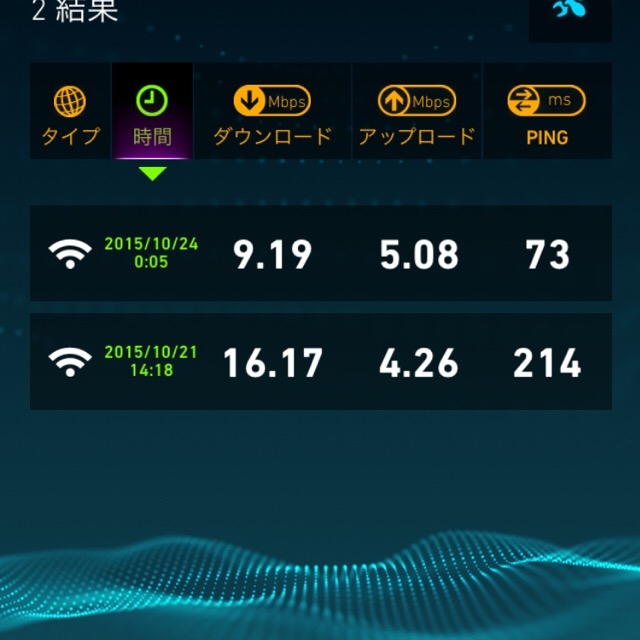The image size is (640, 640).
Task: Open the tools icon at top right
Action: (570, 12)
